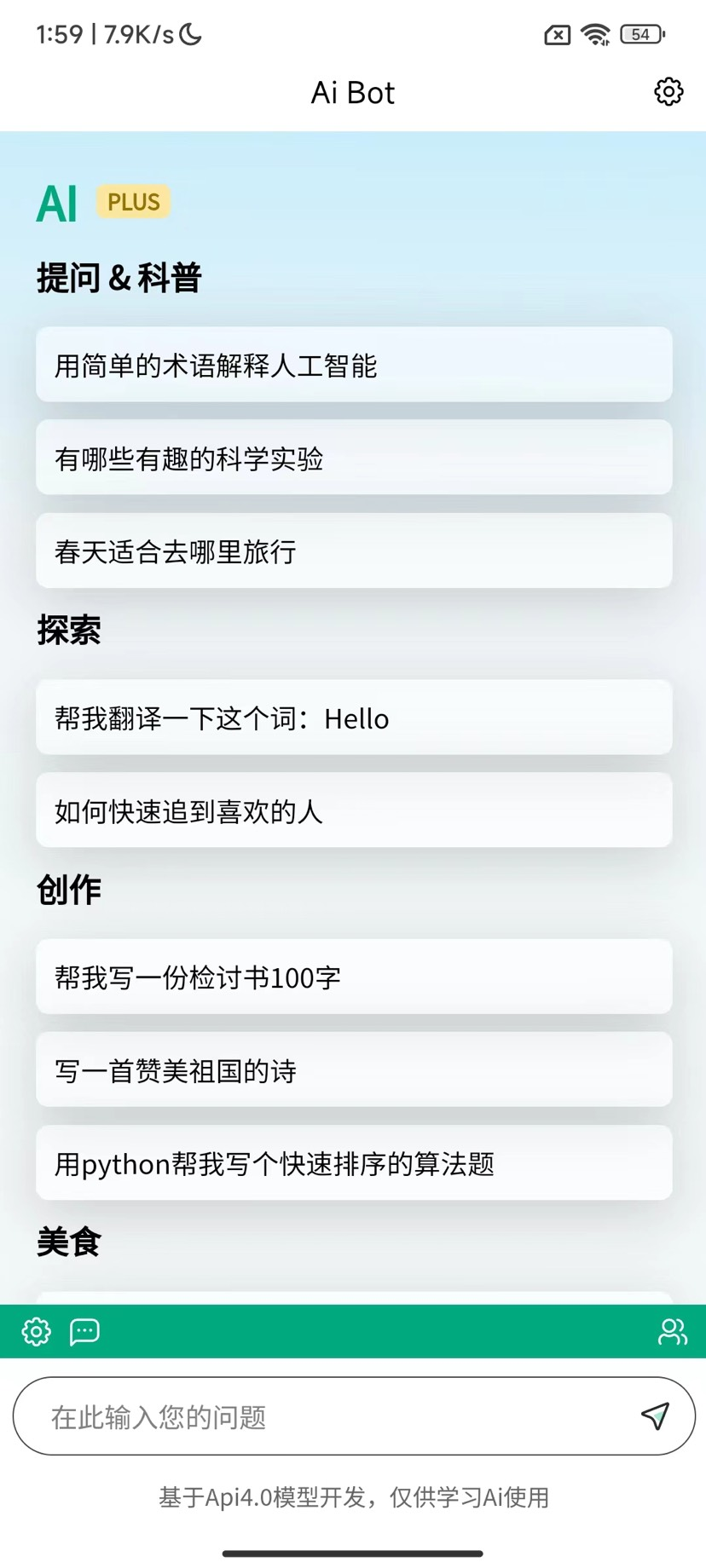The height and width of the screenshot is (1568, 706).
Task: Open the gear icon in green toolbar
Action: tap(37, 1331)
